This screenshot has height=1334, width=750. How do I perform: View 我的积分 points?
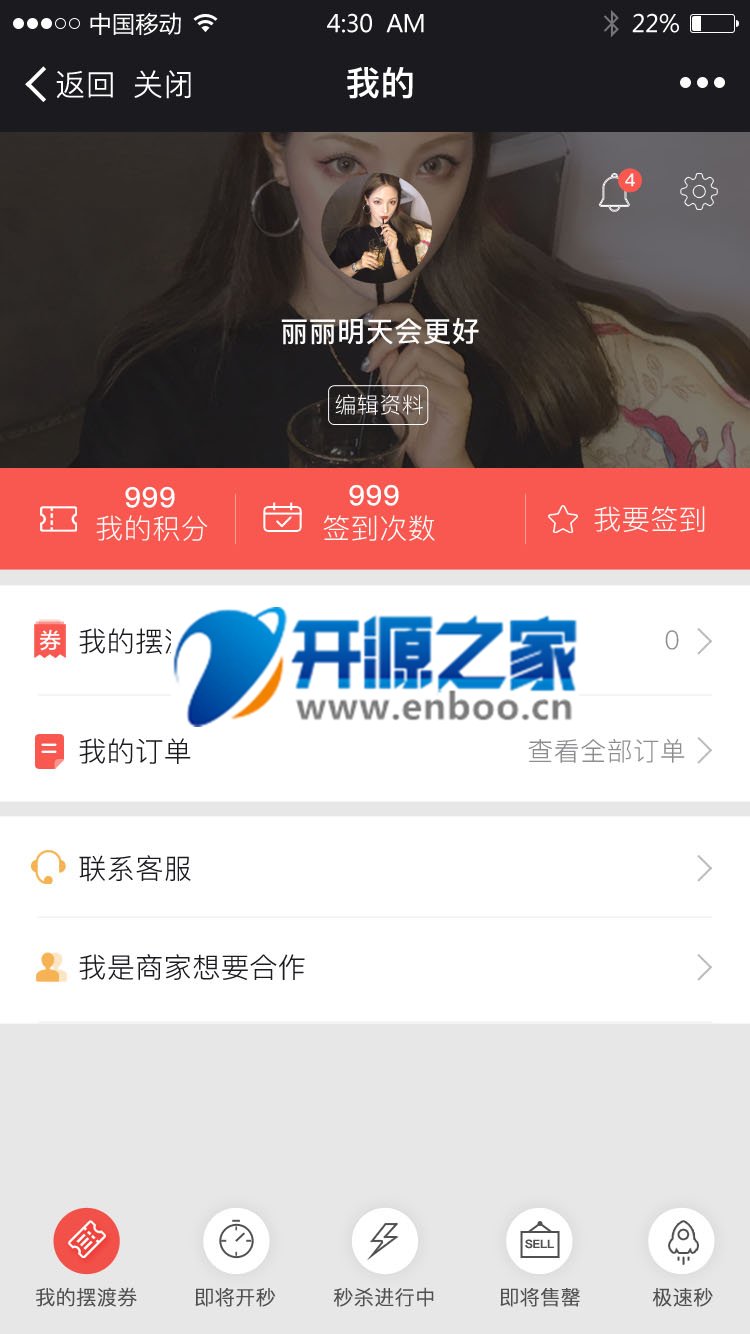[x=125, y=518]
